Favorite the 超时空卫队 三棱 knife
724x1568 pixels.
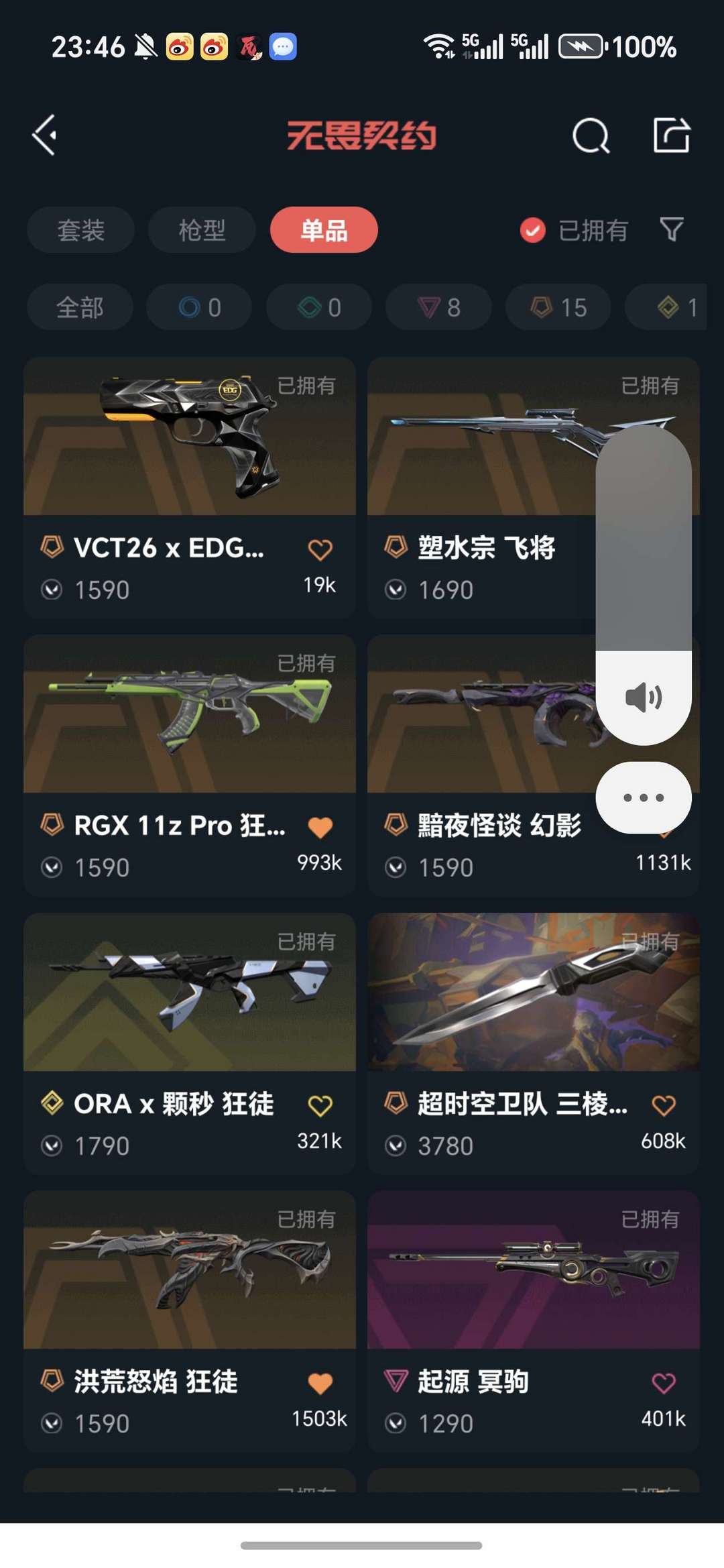pos(664,1104)
